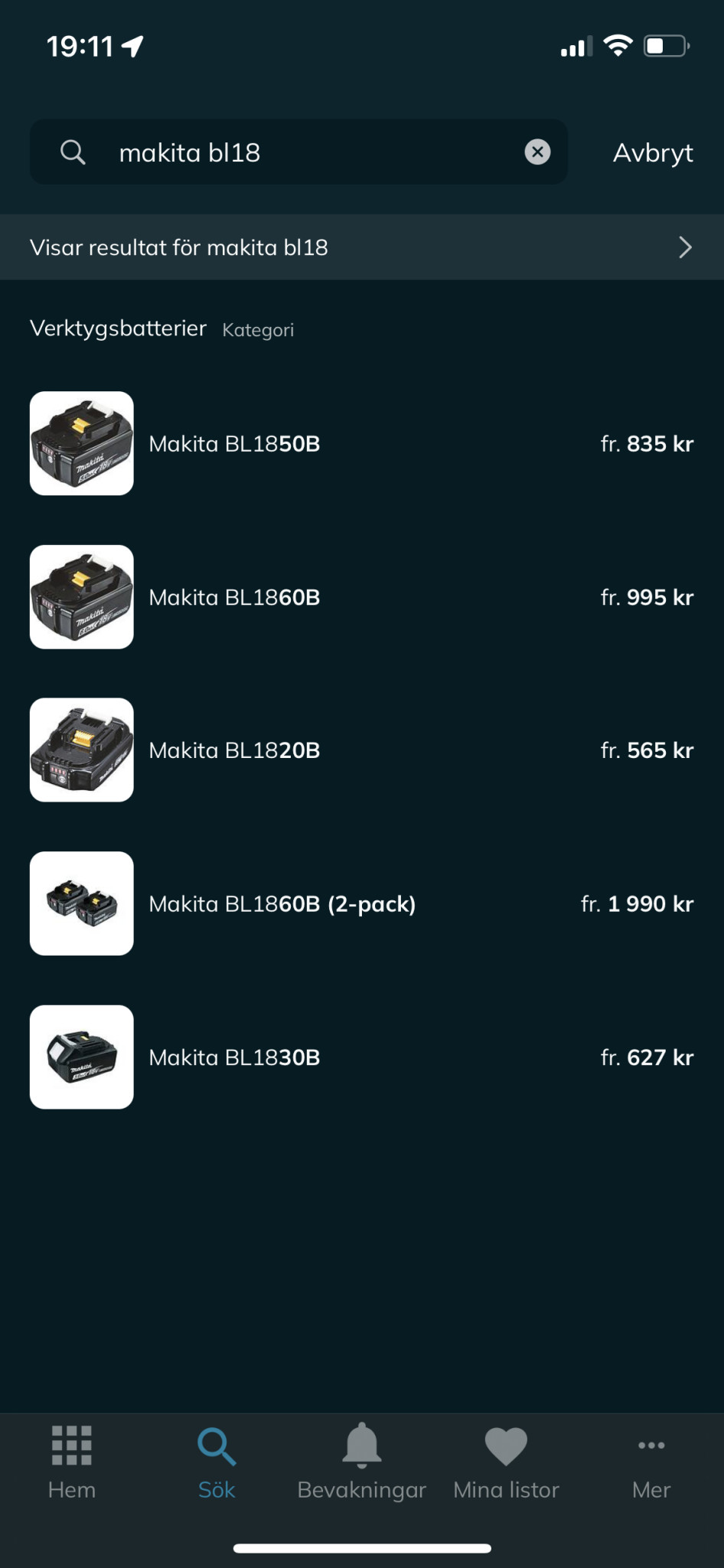Viewport: 724px width, 1568px height.
Task: Select the Makita BL1860B for 995 kr
Action: tap(361, 597)
